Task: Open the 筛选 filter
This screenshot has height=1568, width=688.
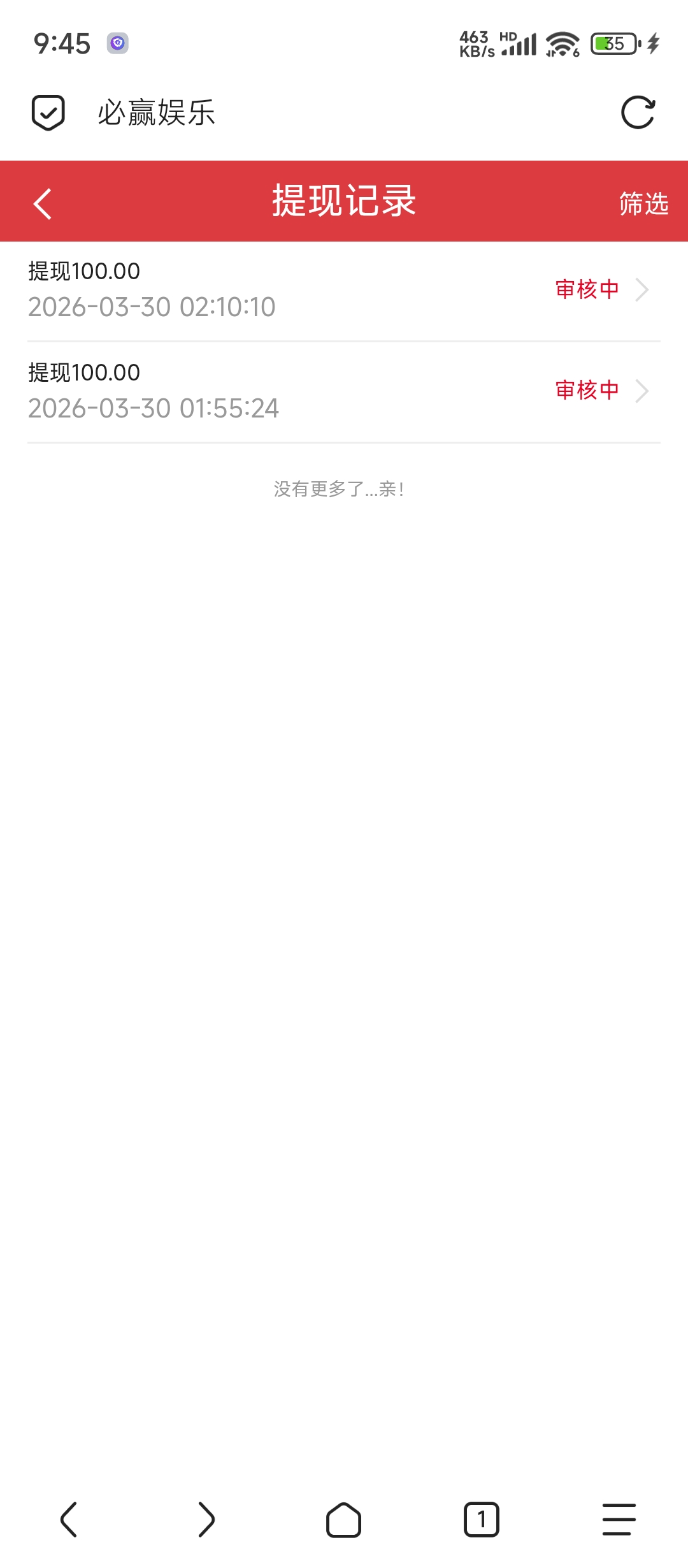Action: pyautogui.click(x=643, y=204)
